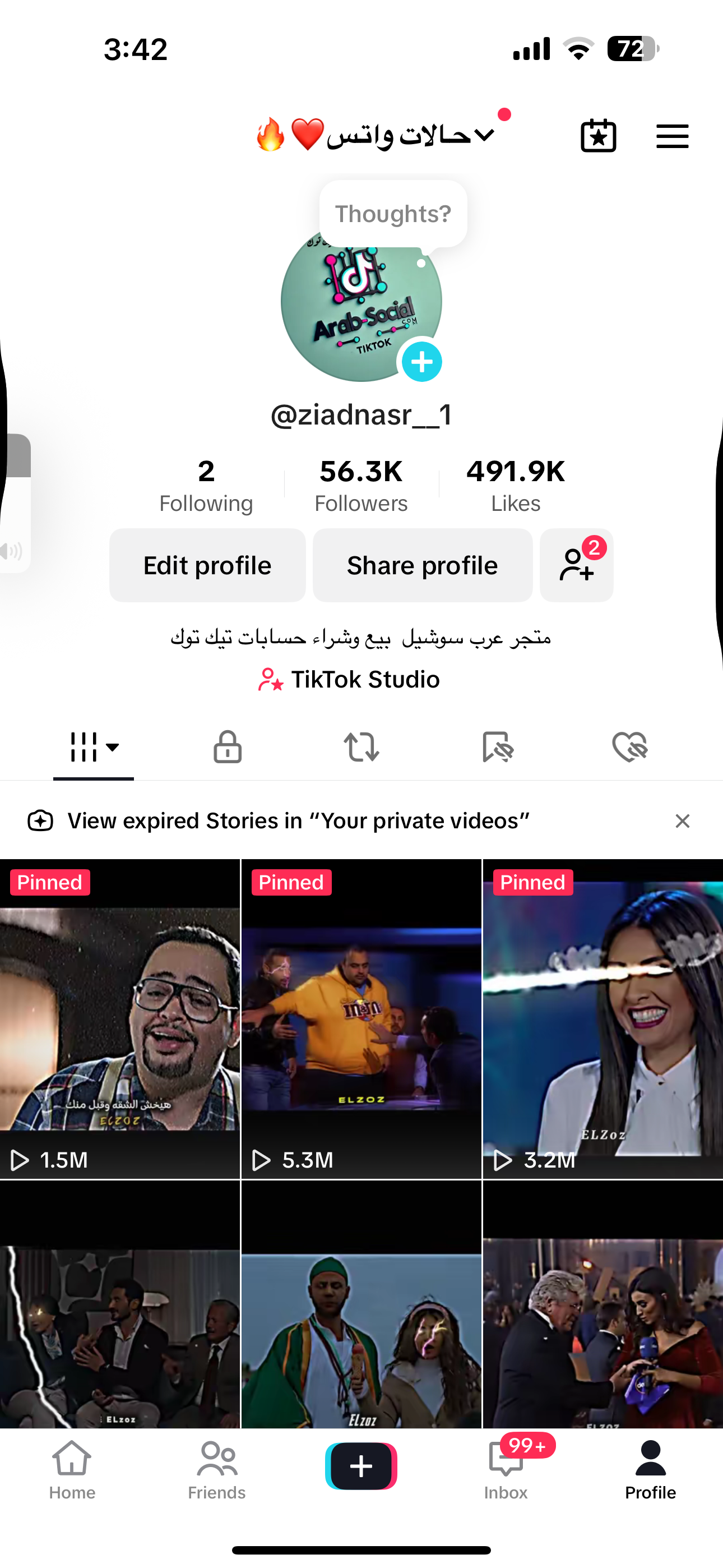Open the hamburger menu
Screen dimensions: 723x1568
click(x=672, y=136)
